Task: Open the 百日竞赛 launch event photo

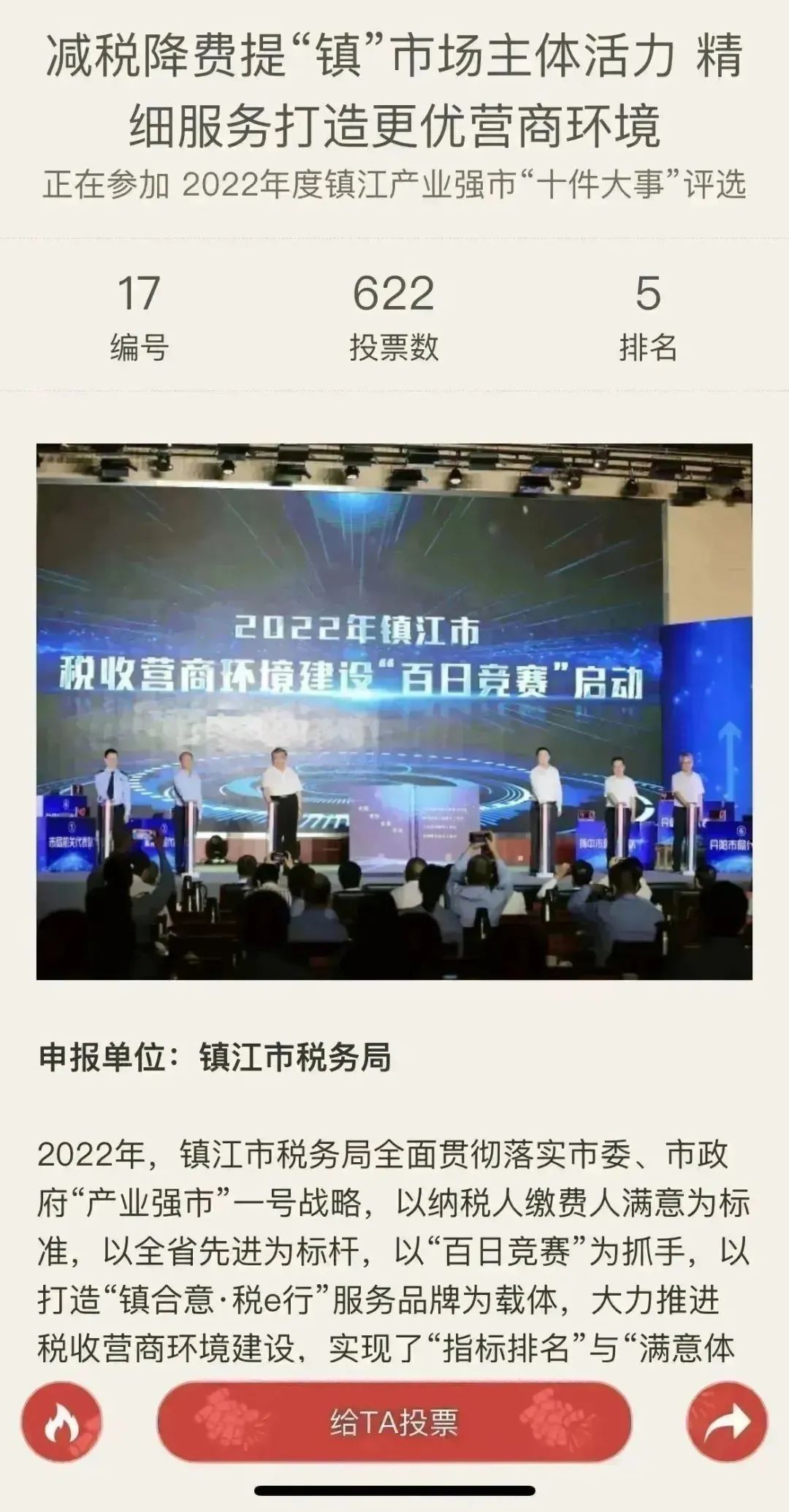Action: pos(394,711)
